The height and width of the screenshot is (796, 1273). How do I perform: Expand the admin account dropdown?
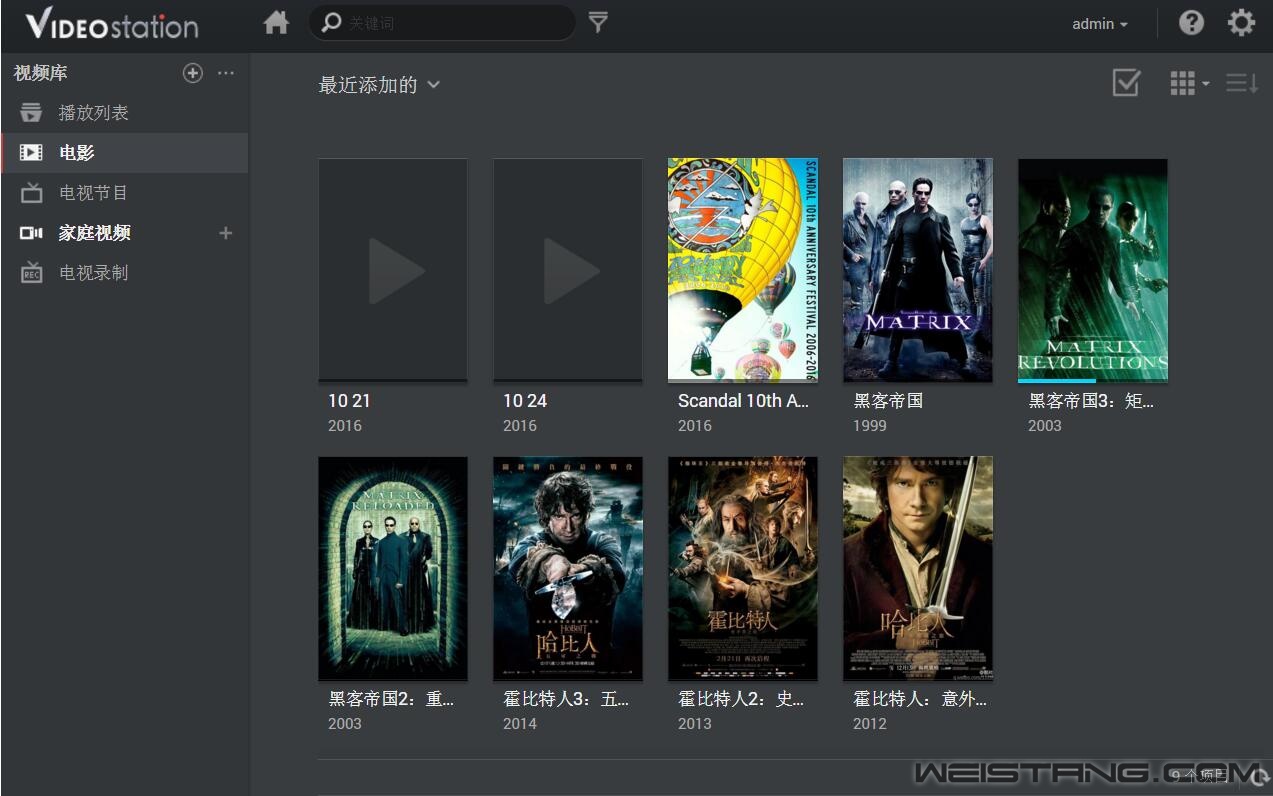[x=1099, y=24]
